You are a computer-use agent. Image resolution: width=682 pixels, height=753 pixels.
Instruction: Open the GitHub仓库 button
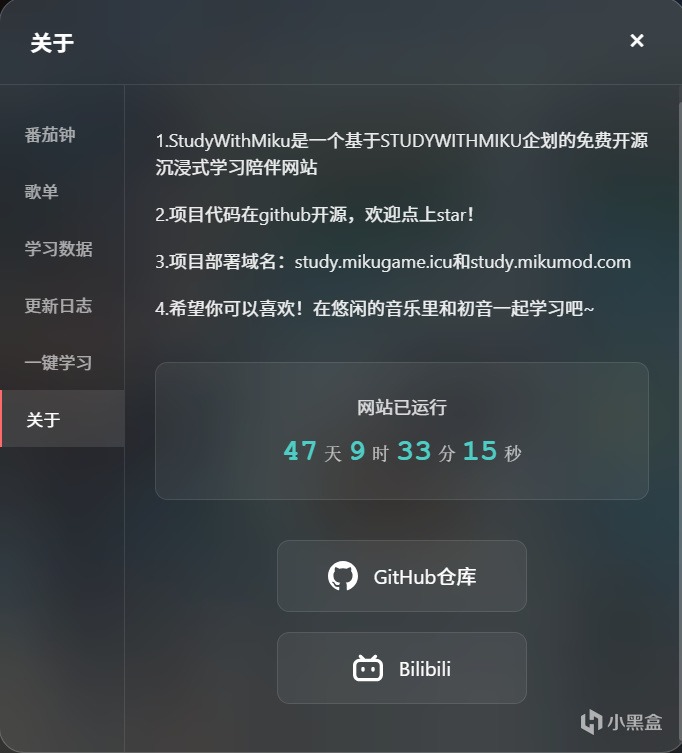[x=402, y=576]
